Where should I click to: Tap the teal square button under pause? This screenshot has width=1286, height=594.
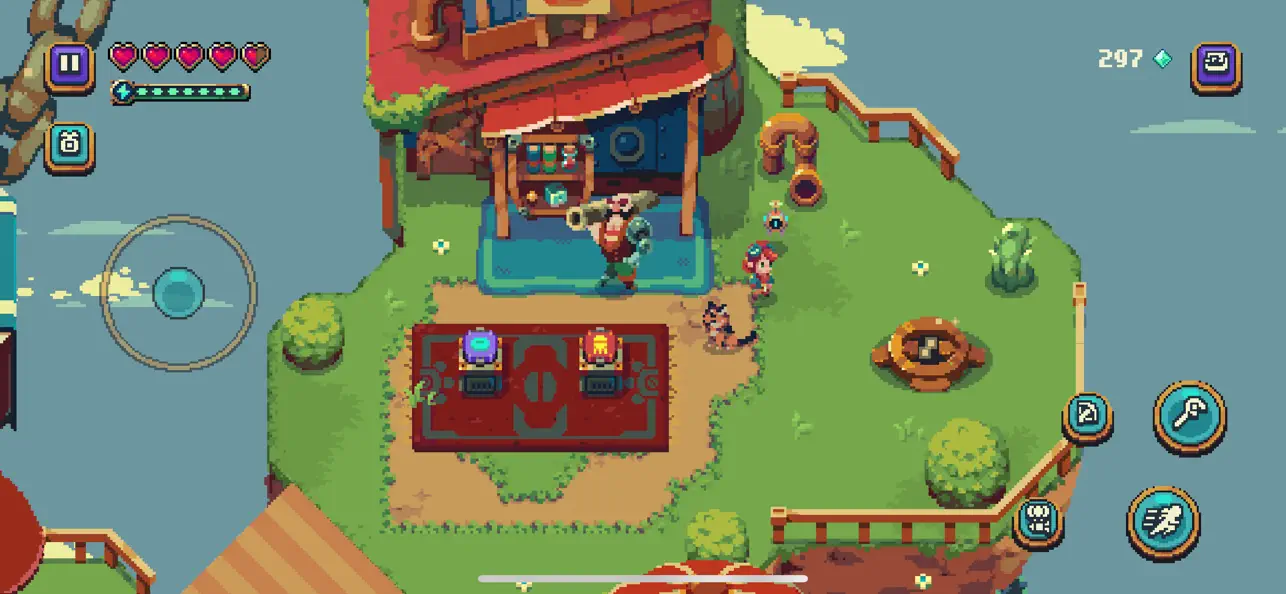[x=69, y=146]
